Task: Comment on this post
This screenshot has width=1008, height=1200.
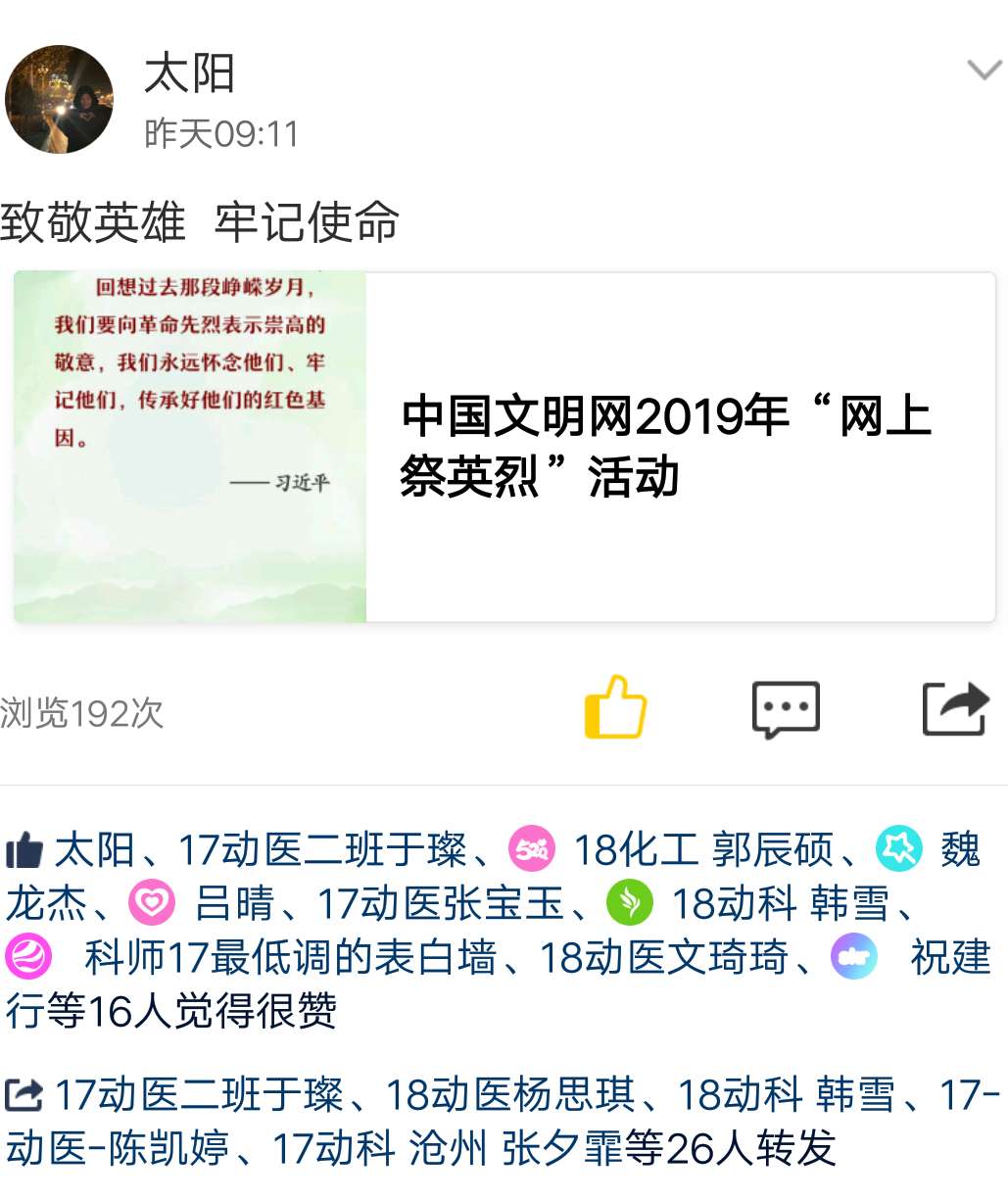Action: tap(785, 708)
